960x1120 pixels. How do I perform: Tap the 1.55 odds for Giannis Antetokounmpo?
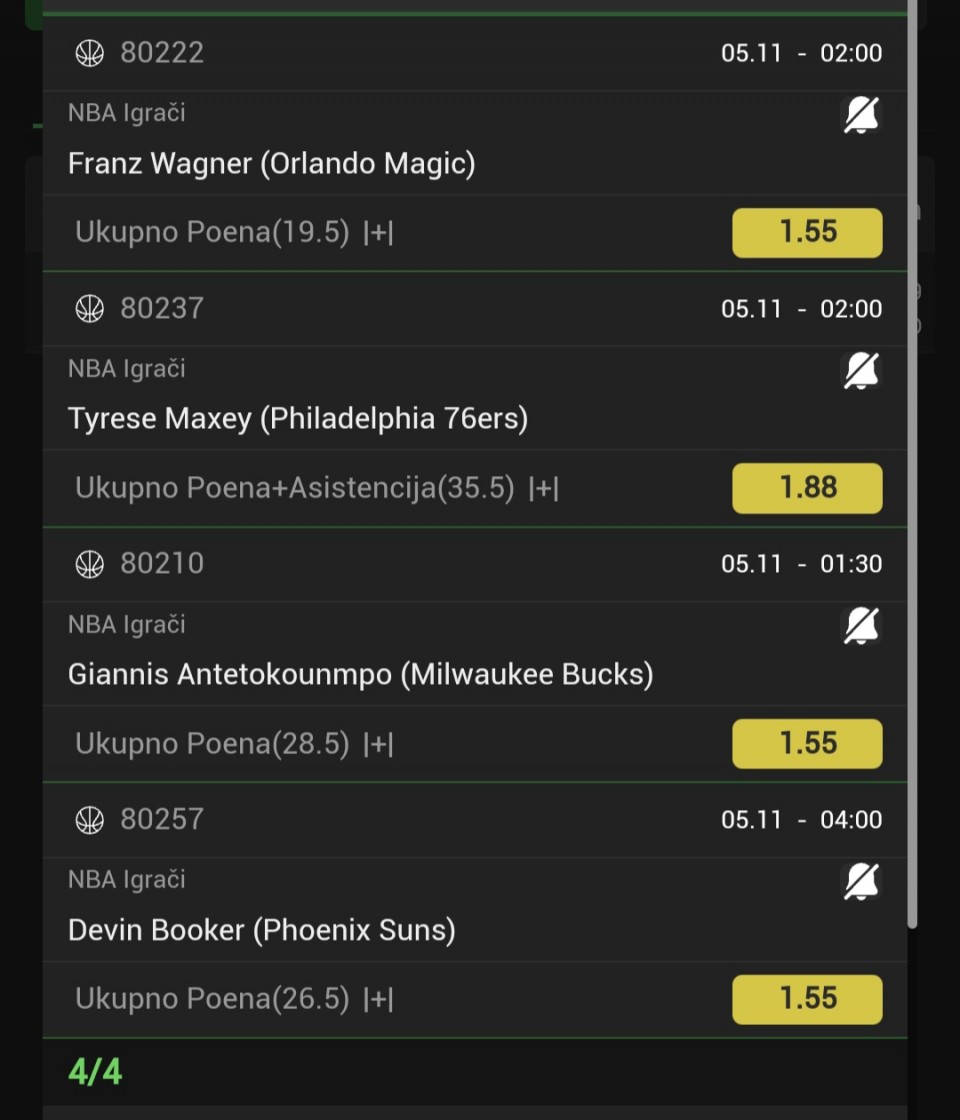[x=807, y=743]
